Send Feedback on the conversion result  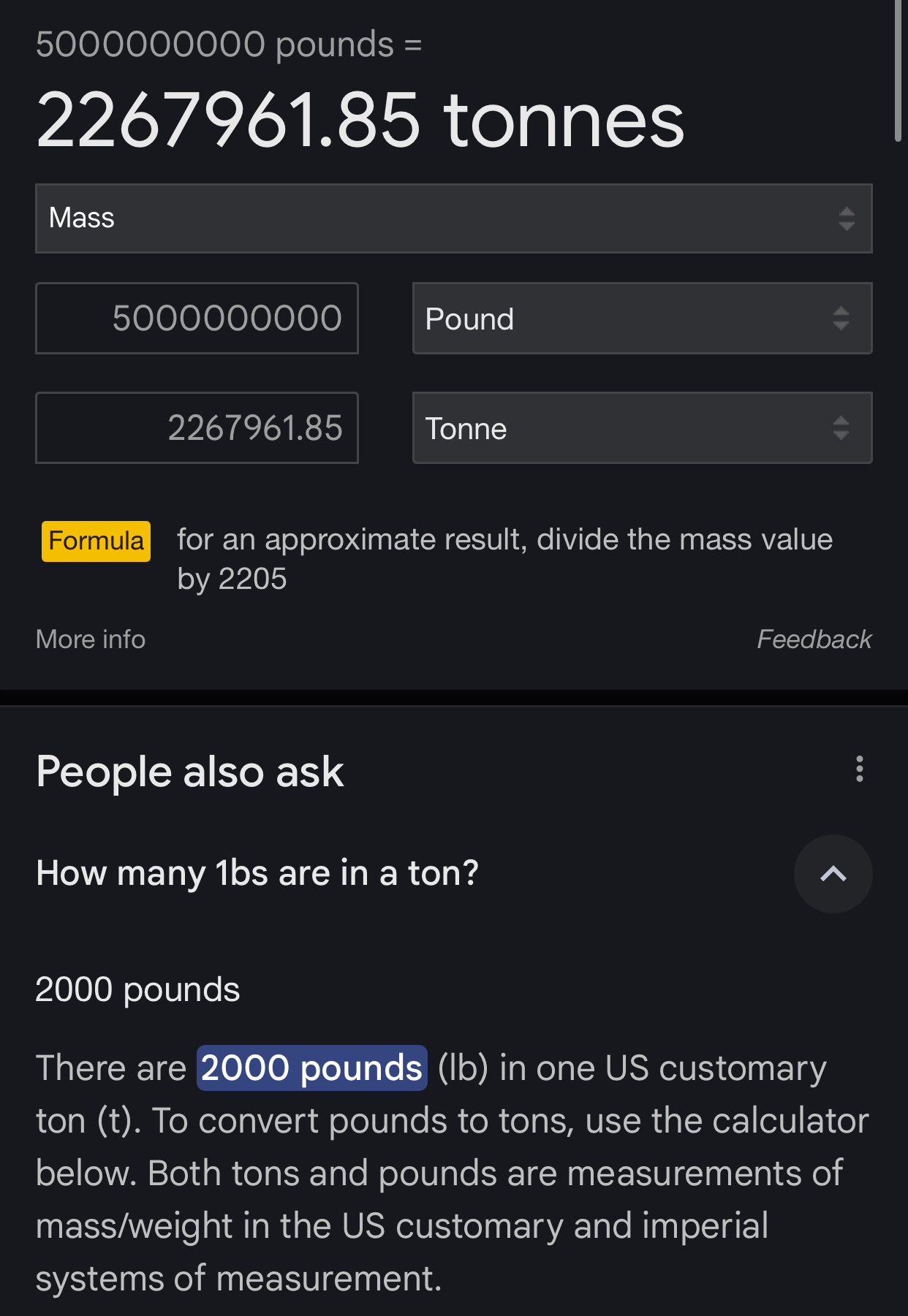click(x=814, y=639)
